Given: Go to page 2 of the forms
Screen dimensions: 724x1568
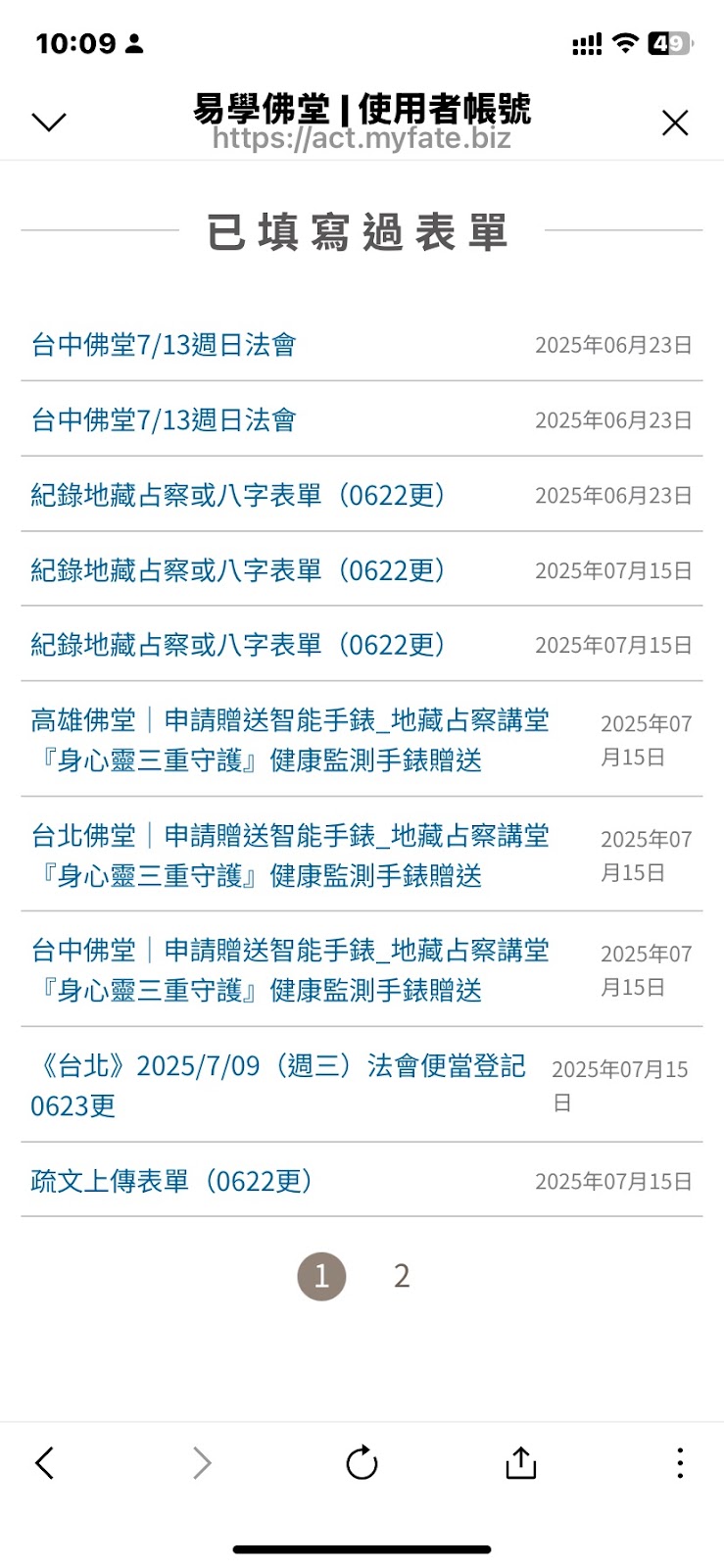Looking at the screenshot, I should tap(402, 1276).
